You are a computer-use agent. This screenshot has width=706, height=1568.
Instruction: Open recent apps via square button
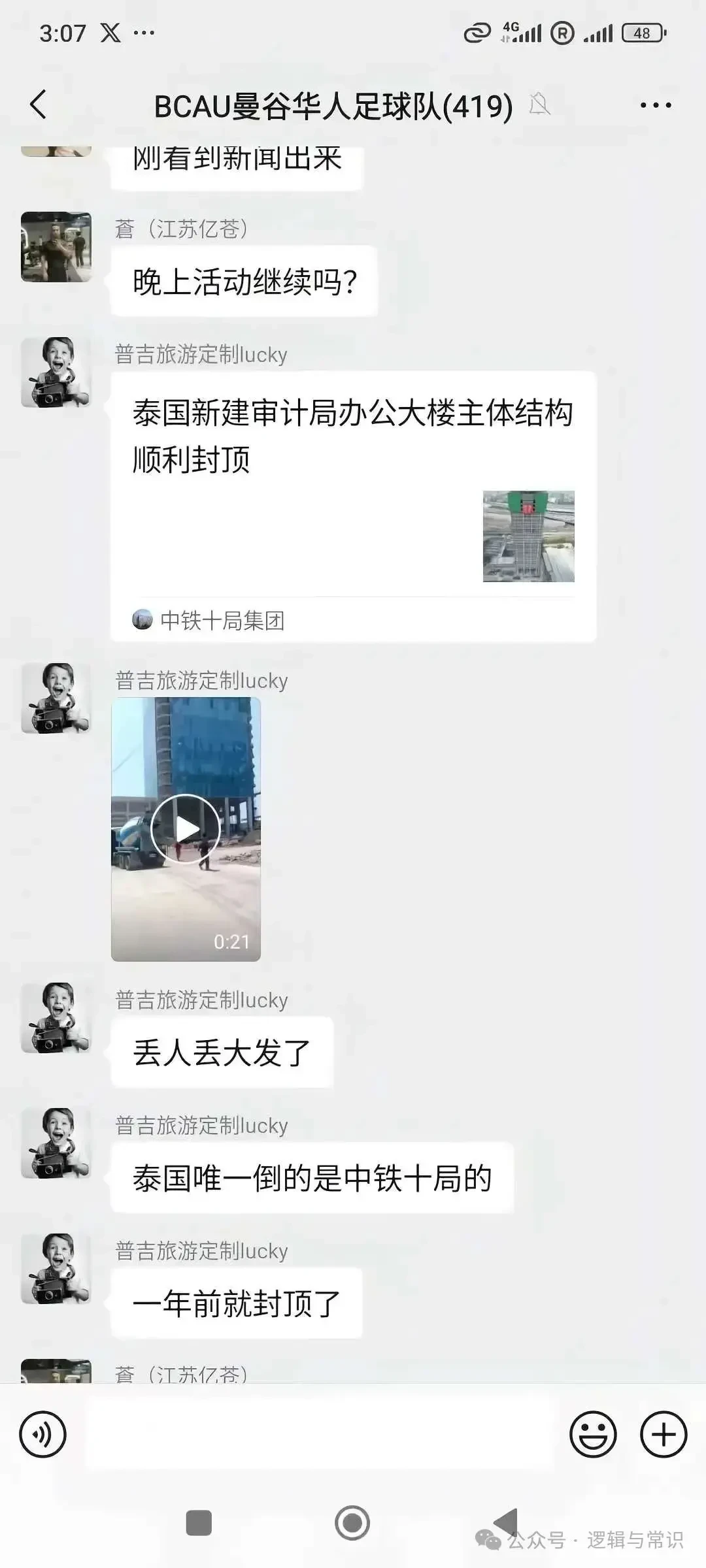point(199,1523)
